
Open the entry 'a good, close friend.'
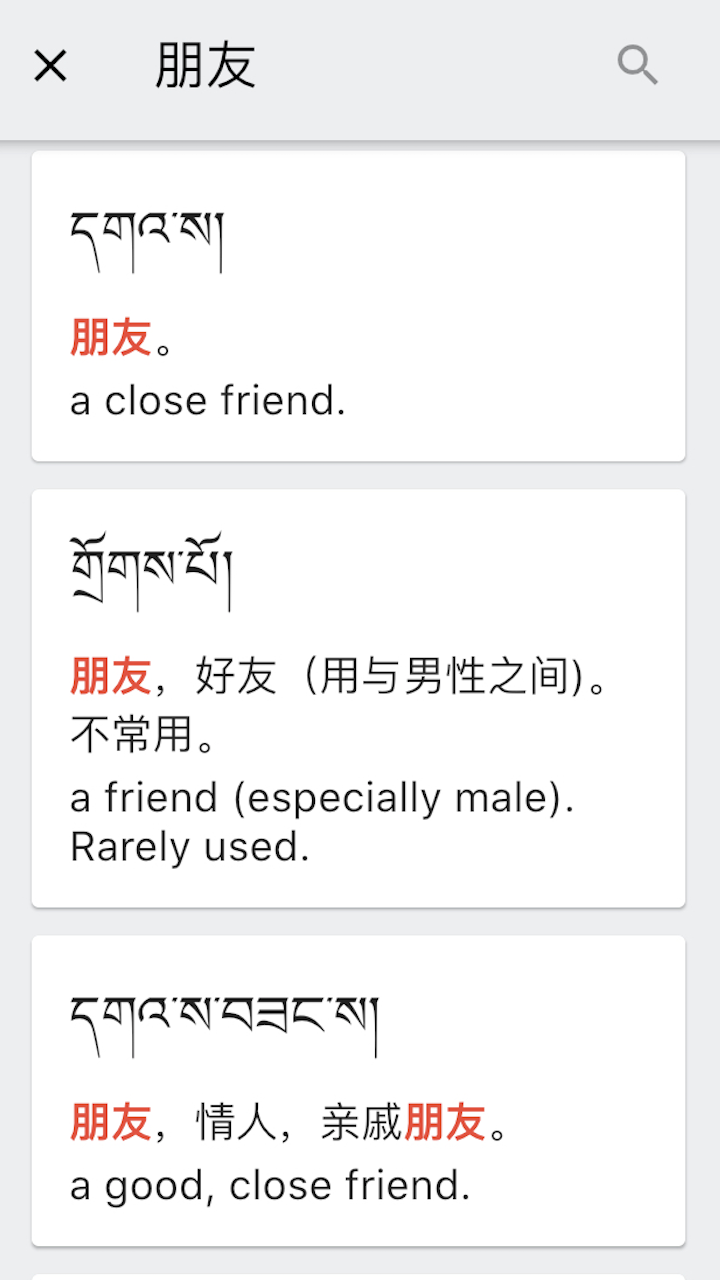point(358,1090)
